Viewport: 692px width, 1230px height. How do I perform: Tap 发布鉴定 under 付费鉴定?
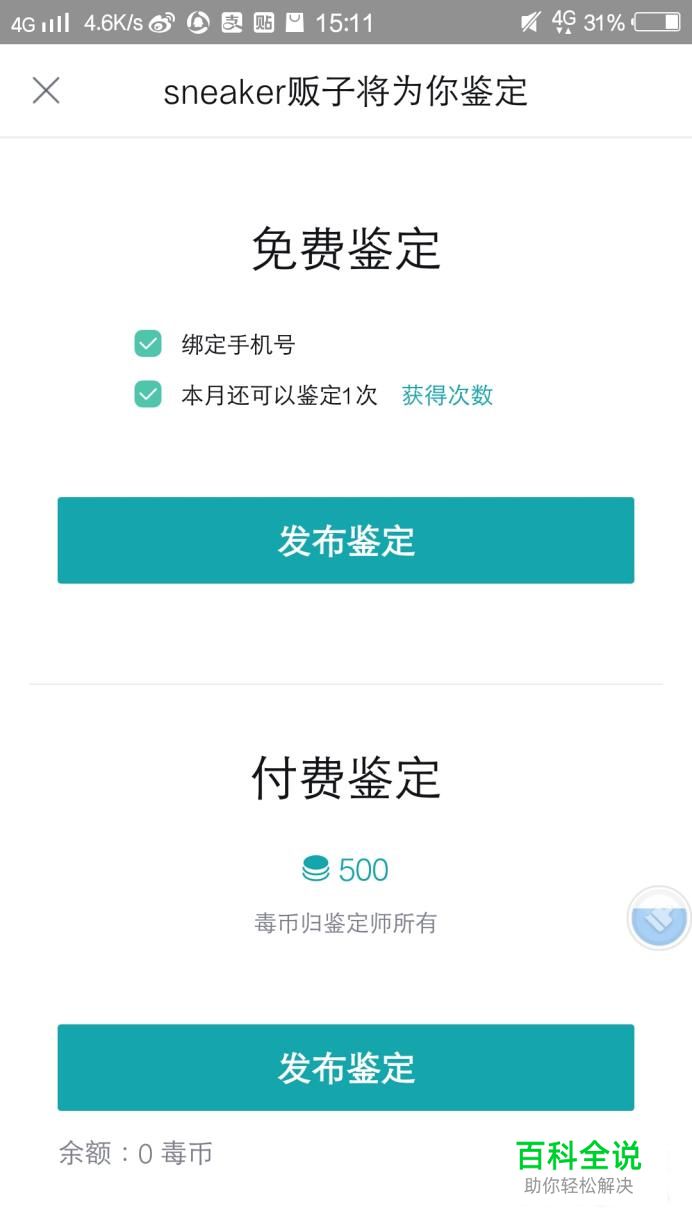coord(346,1067)
